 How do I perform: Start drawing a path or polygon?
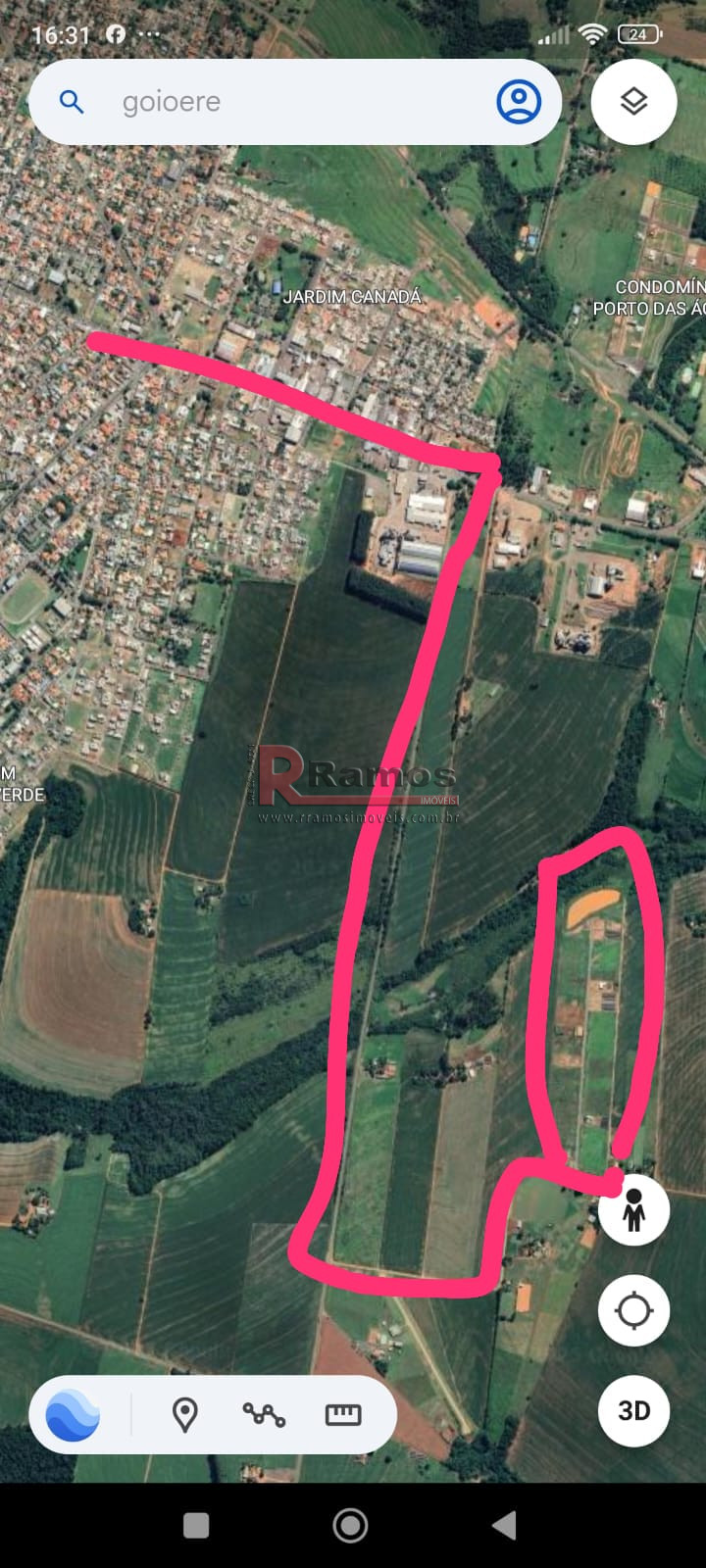264,1415
